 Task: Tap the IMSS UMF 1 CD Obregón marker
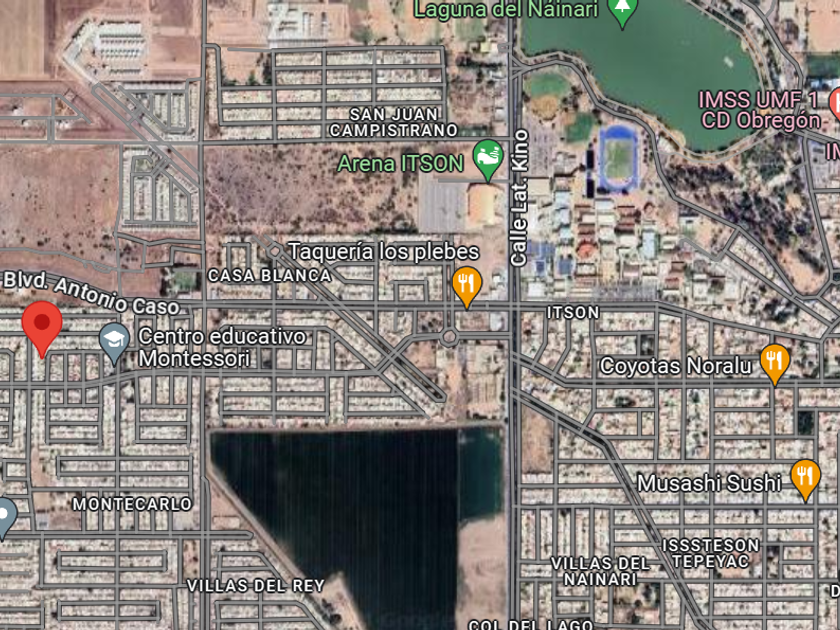(835, 104)
